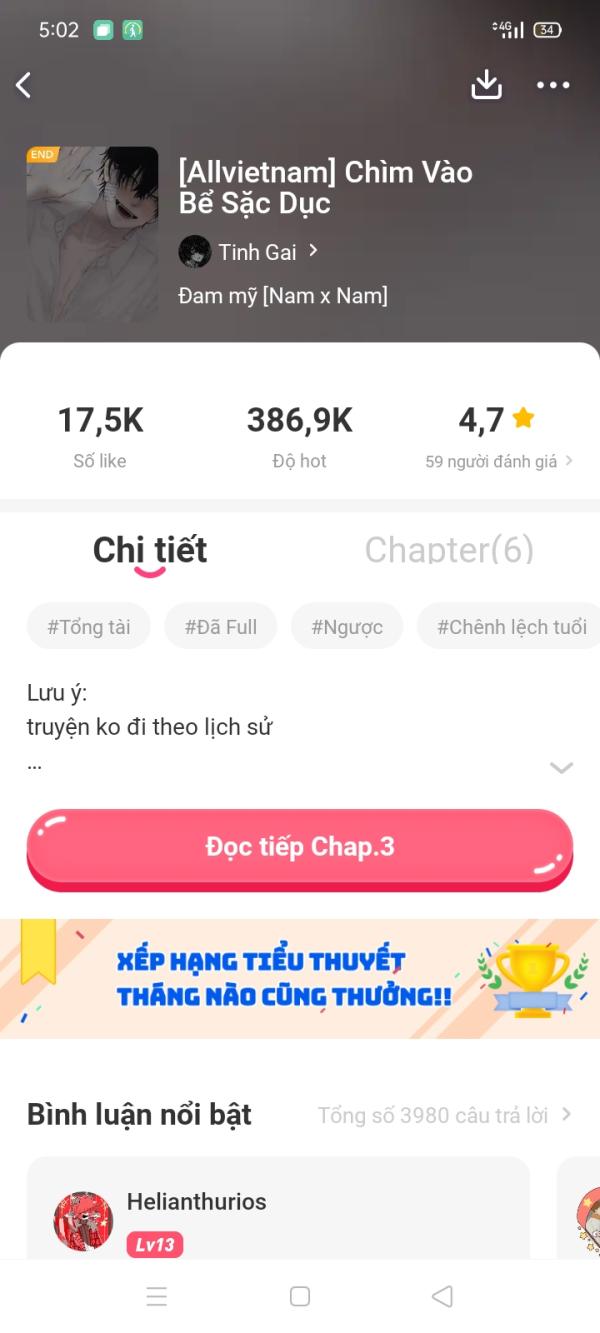Go back using the top-left arrow
The image size is (600, 1333).
tap(24, 86)
